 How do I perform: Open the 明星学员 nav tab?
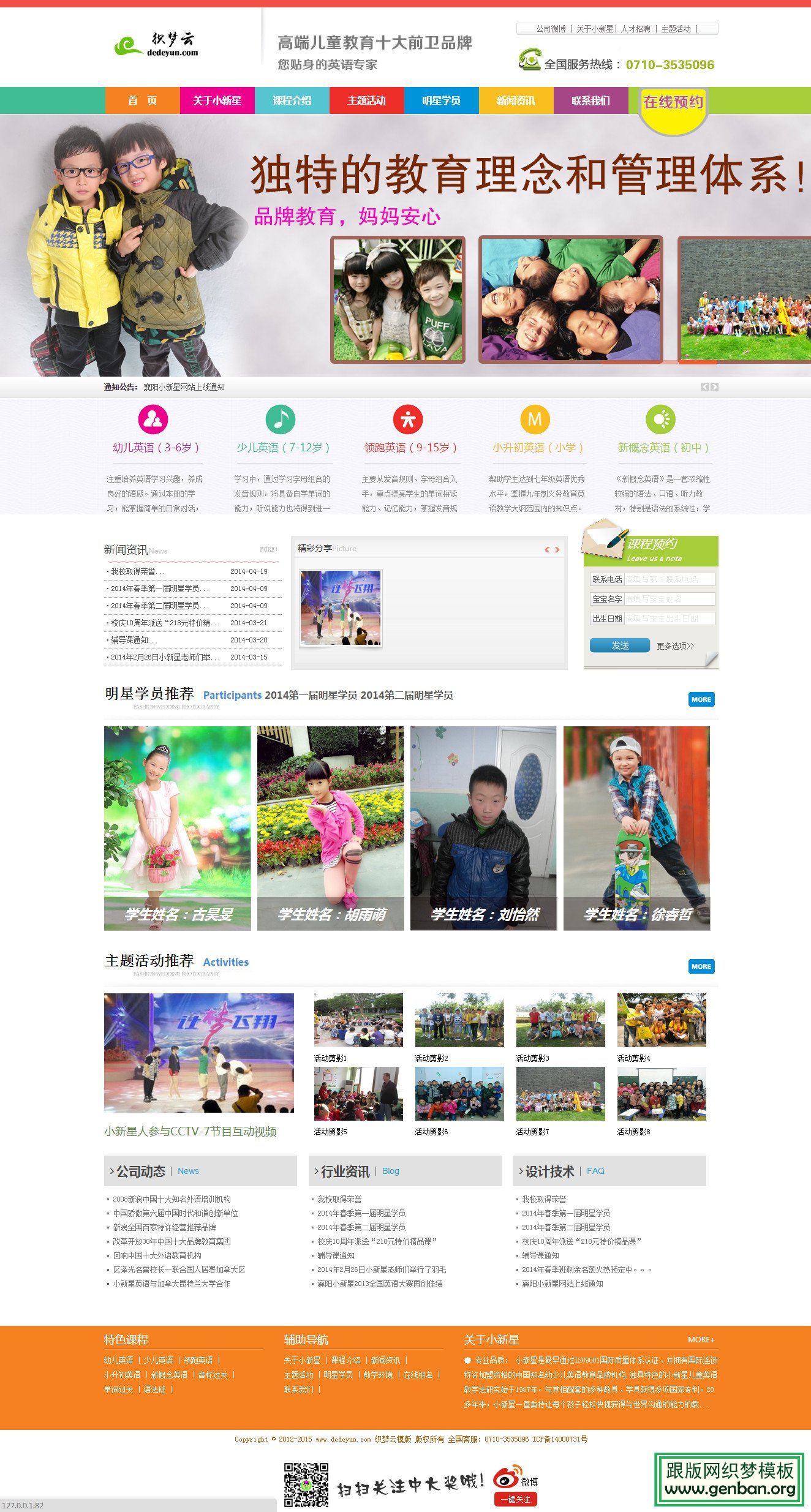[442, 100]
